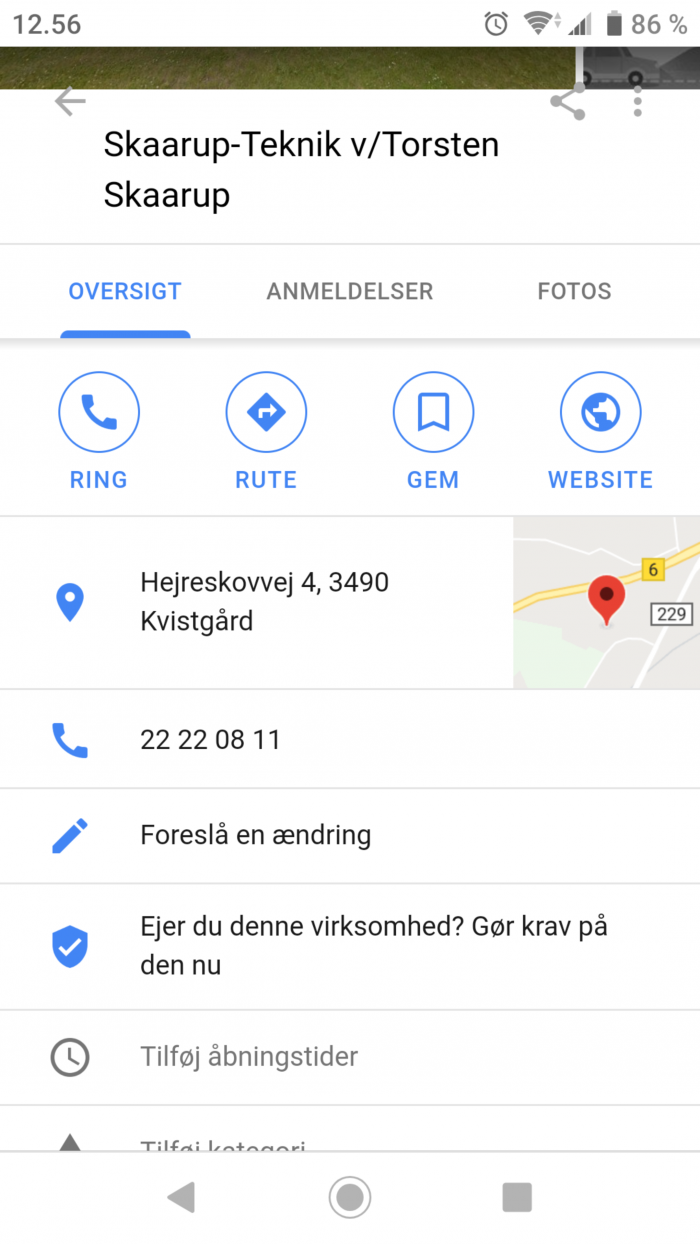The image size is (700, 1244).
Task: Go back using the top arrow
Action: click(69, 102)
